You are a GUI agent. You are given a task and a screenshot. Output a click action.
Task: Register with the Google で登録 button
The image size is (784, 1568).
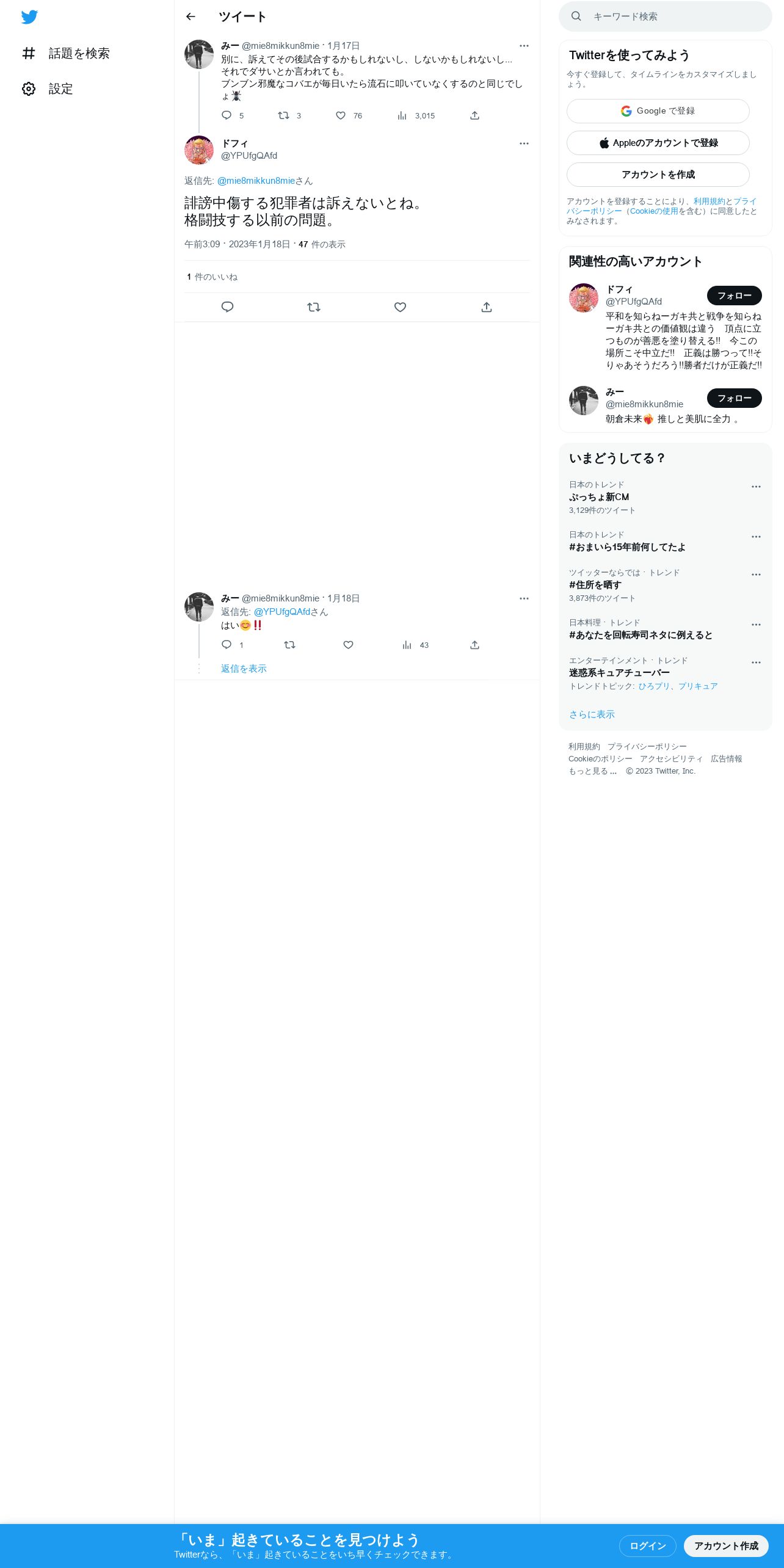(x=658, y=111)
